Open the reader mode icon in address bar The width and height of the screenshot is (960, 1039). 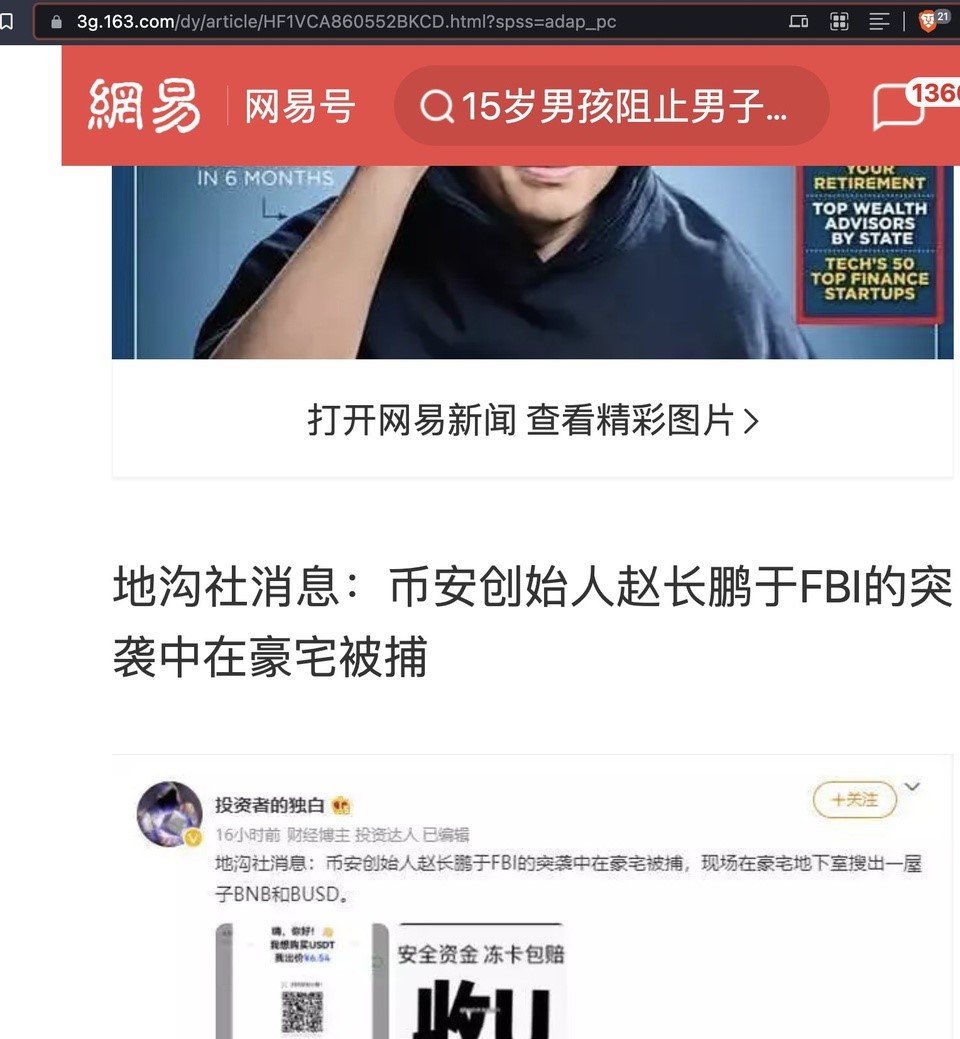coord(879,21)
